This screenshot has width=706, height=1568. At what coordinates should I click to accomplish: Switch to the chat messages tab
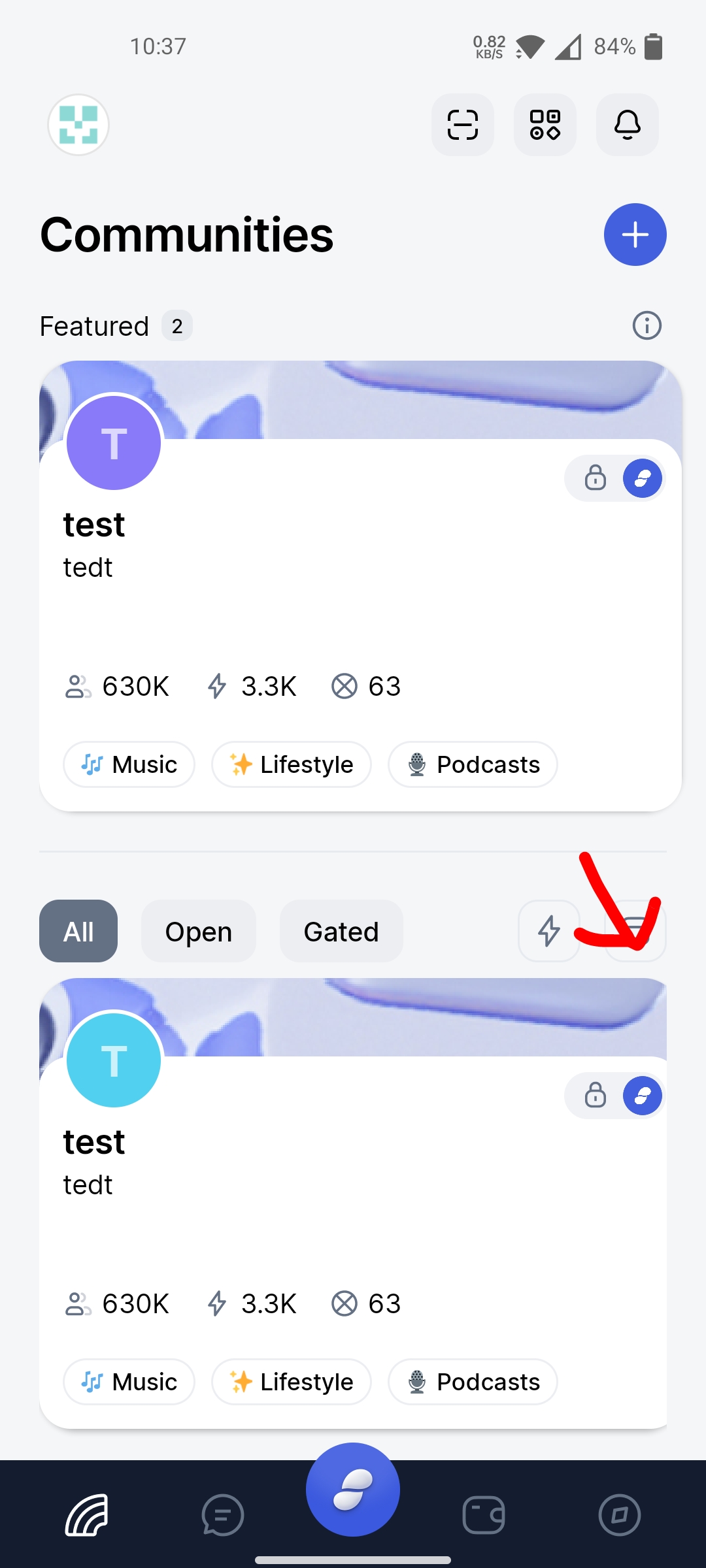coord(222,1514)
